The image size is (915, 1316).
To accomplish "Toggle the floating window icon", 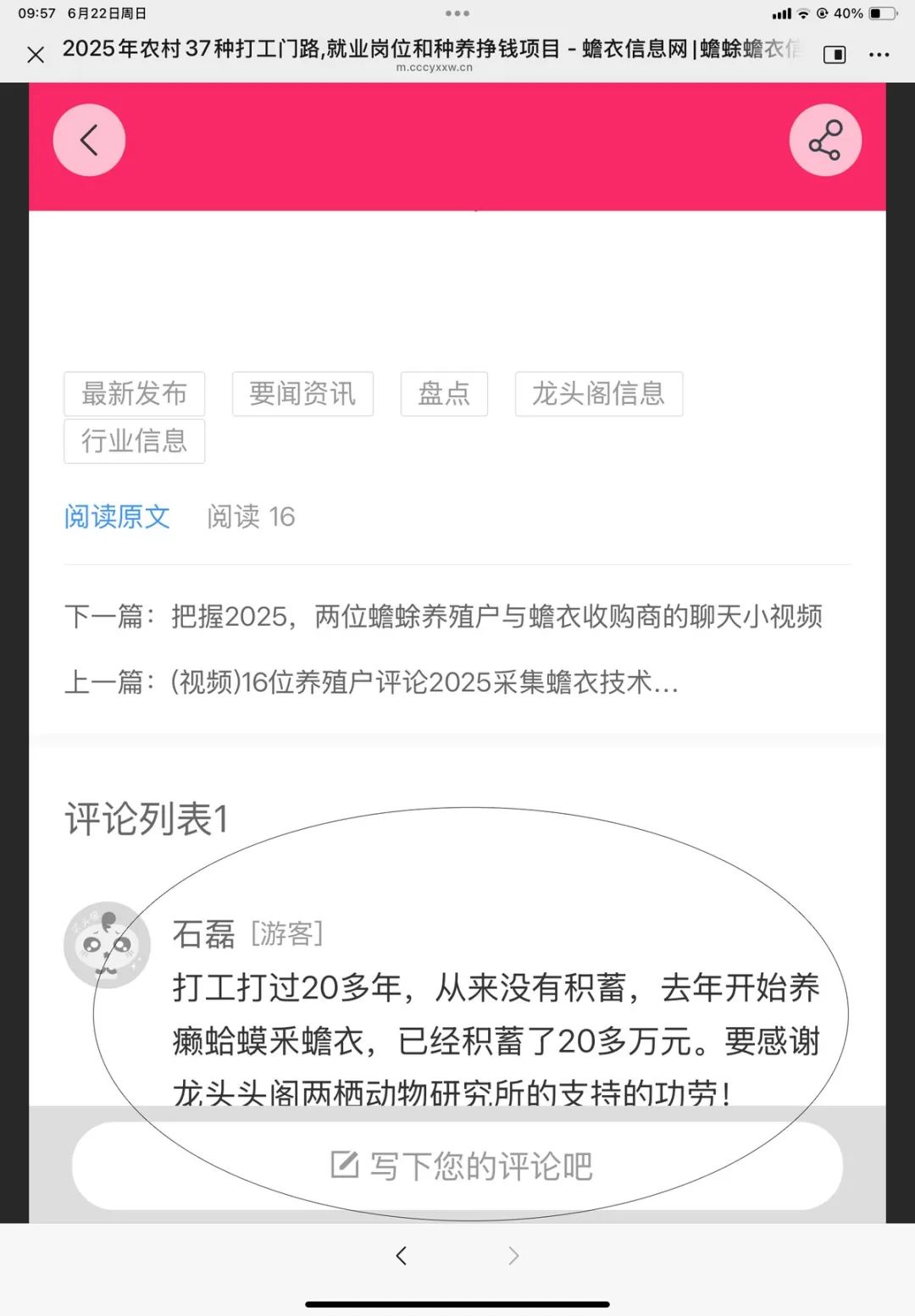I will (835, 55).
